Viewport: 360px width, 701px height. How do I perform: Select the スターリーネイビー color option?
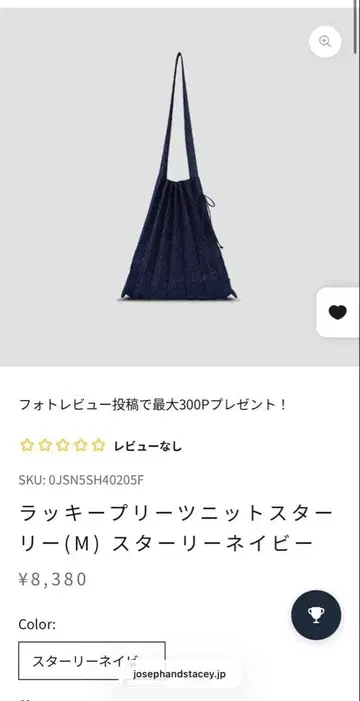pyautogui.click(x=92, y=661)
